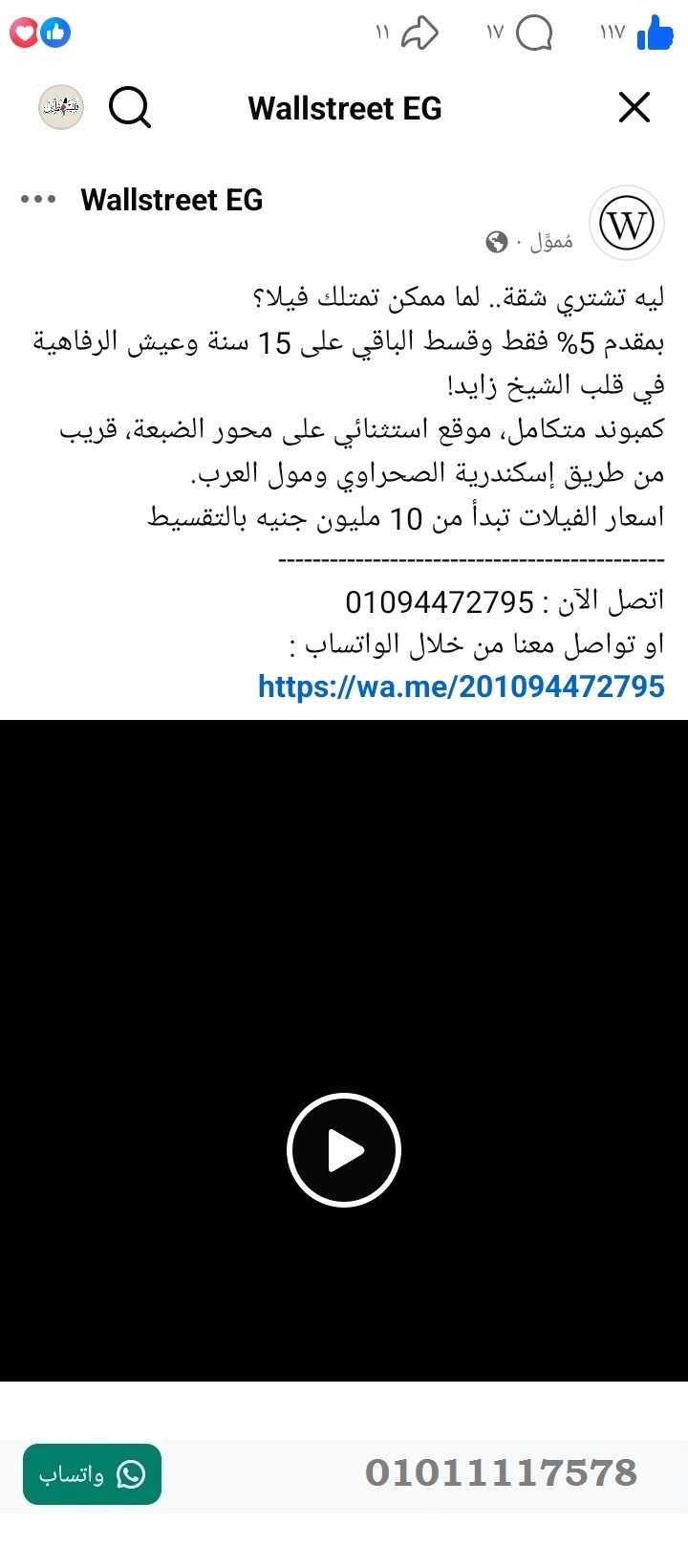Viewport: 688px width, 1568px height.
Task: Click the Wallstreet EG title in the header
Action: 344,107
